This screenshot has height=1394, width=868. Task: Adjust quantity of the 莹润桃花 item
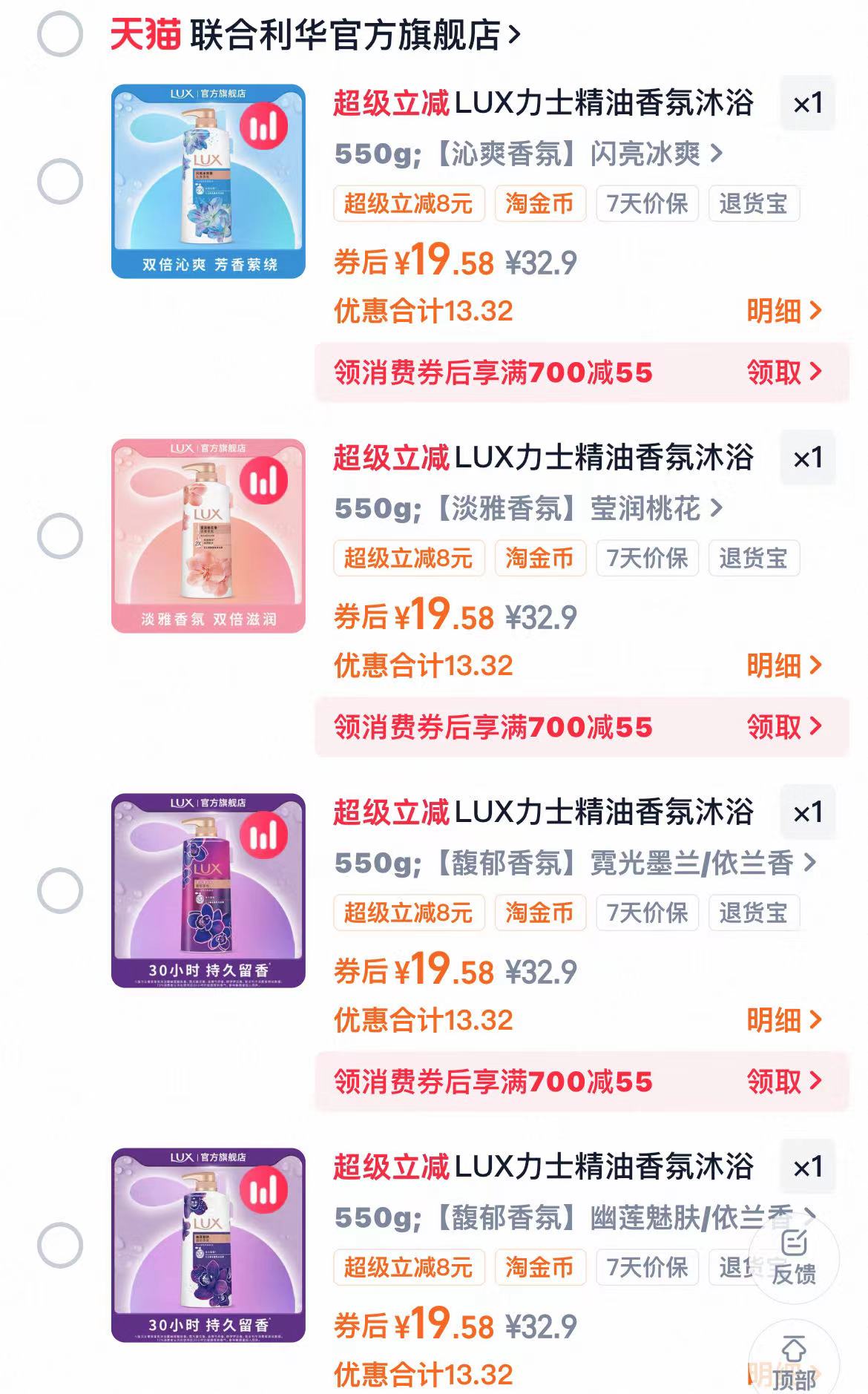pos(807,458)
